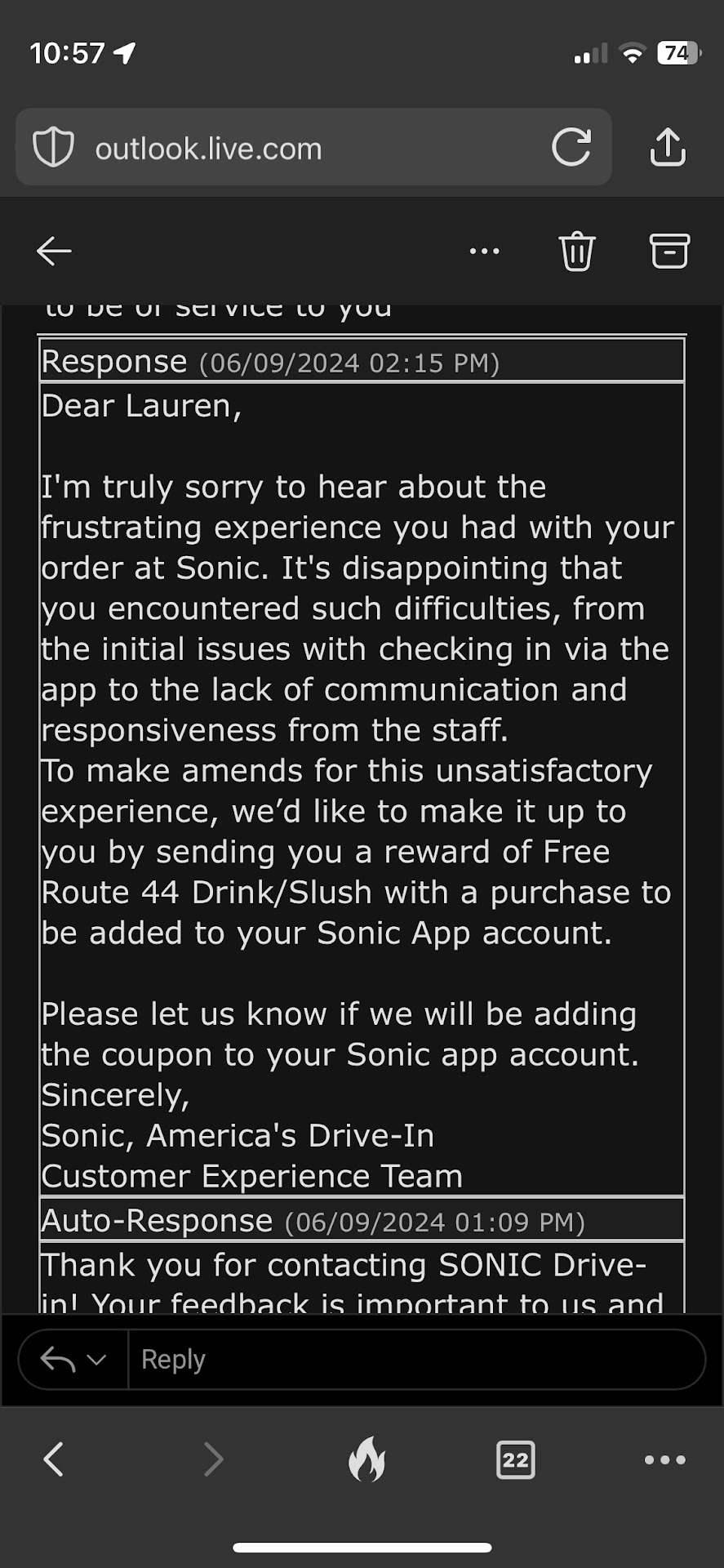Delete this email with the trash icon
Screen dimensions: 724x1568
pyautogui.click(x=577, y=251)
